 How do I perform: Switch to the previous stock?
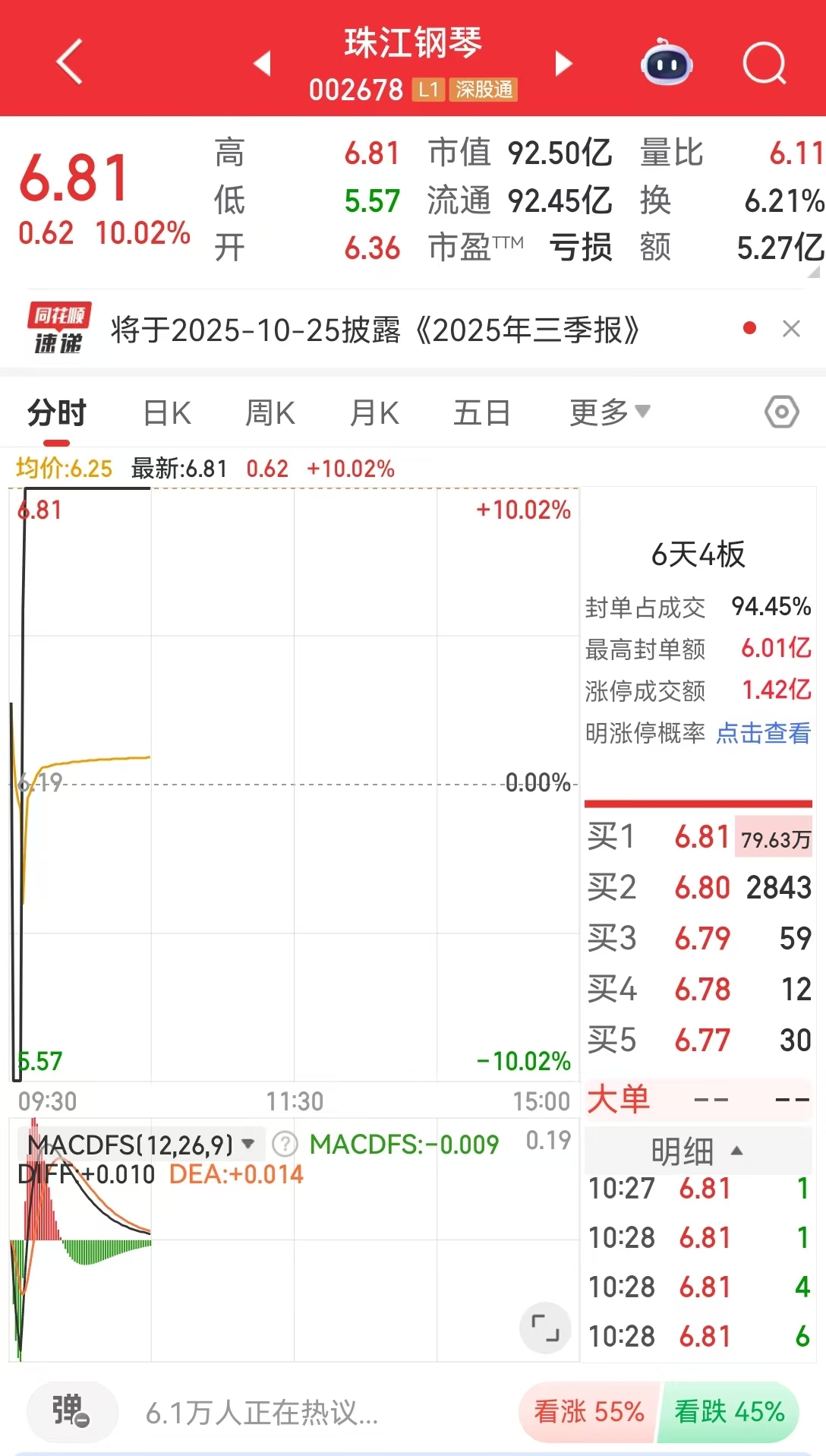[x=262, y=63]
